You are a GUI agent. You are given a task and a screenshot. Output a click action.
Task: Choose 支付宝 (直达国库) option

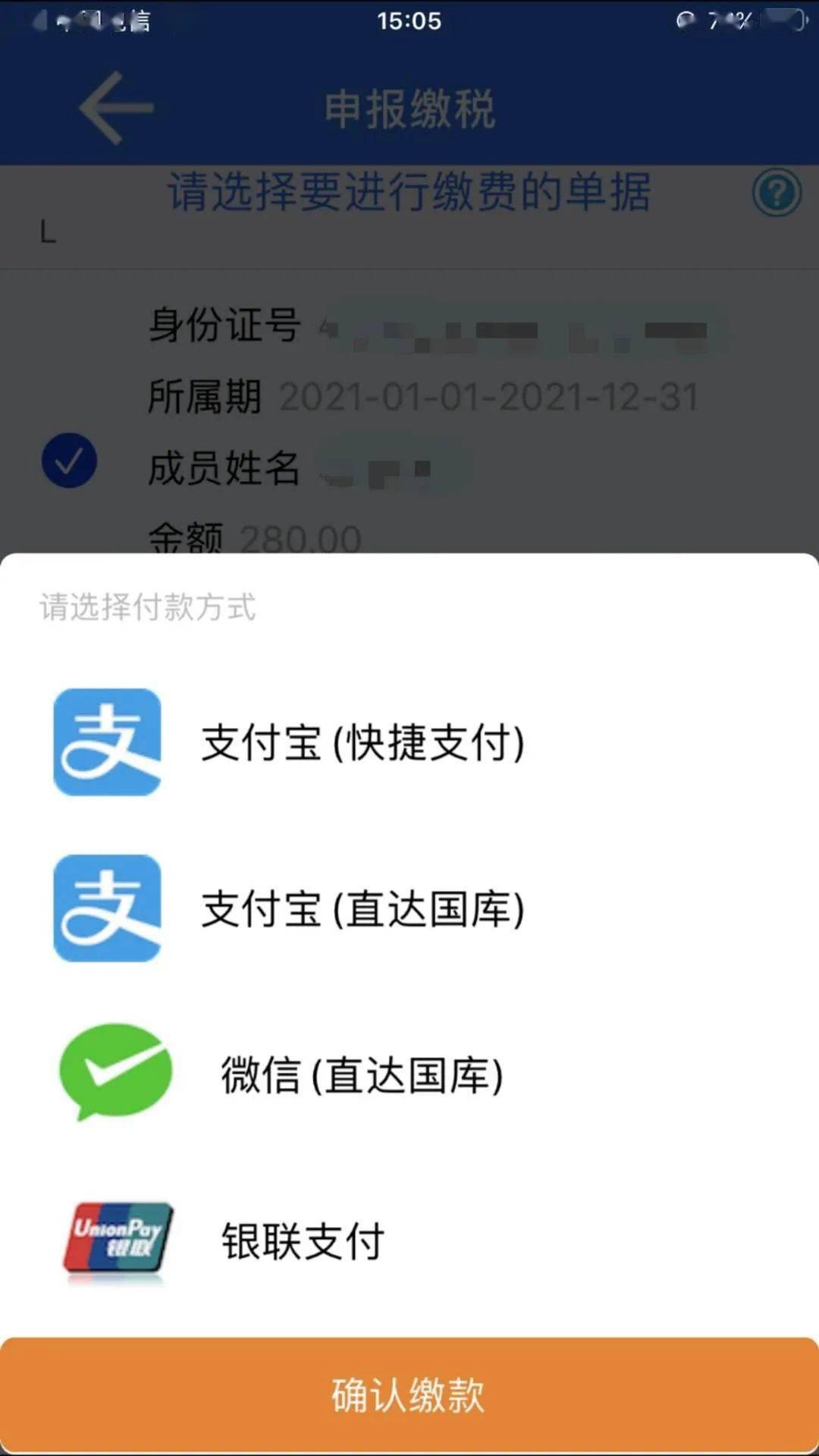pos(362,908)
